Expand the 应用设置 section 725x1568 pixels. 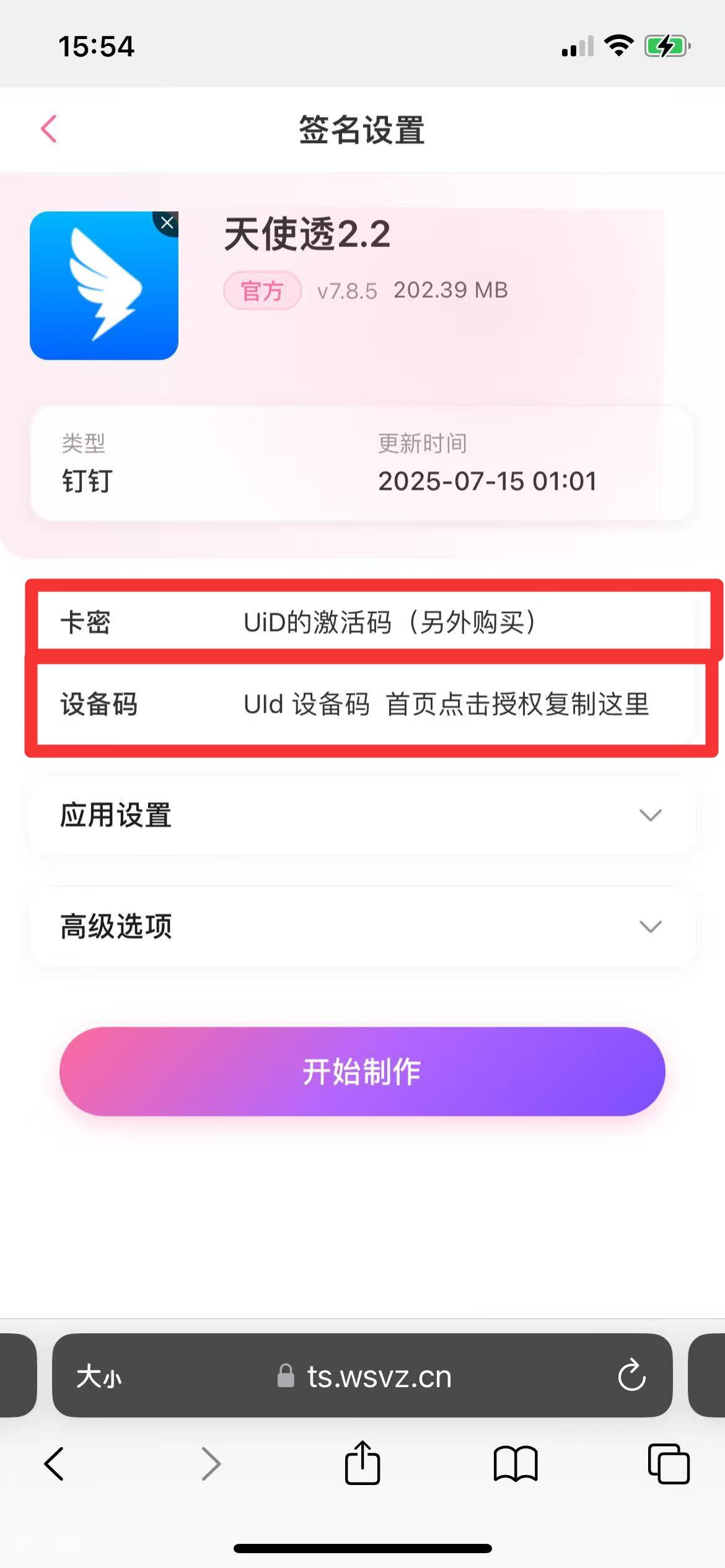pyautogui.click(x=362, y=816)
